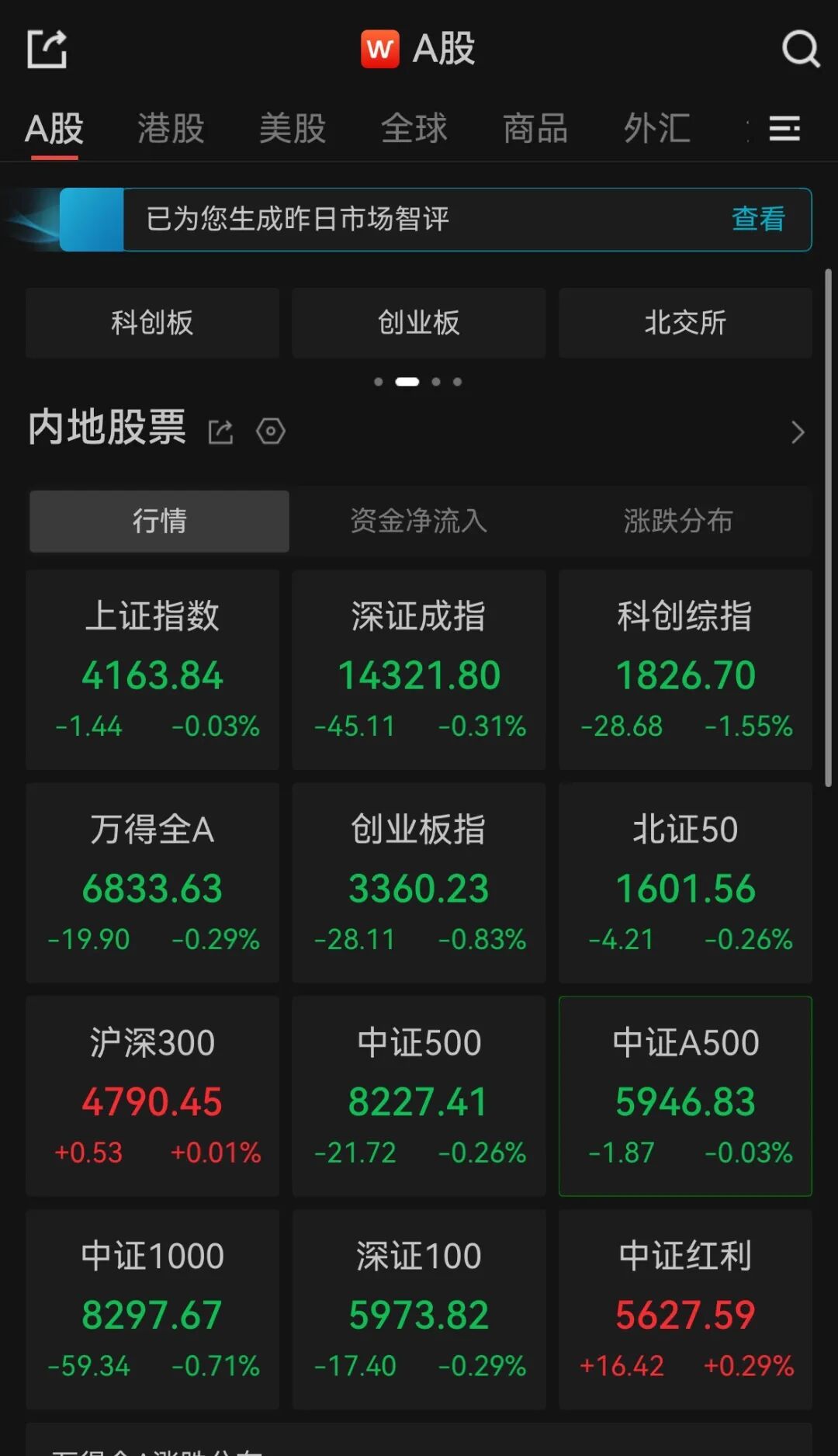Tap the share icon in the top bar
The width and height of the screenshot is (838, 1456).
pyautogui.click(x=47, y=49)
